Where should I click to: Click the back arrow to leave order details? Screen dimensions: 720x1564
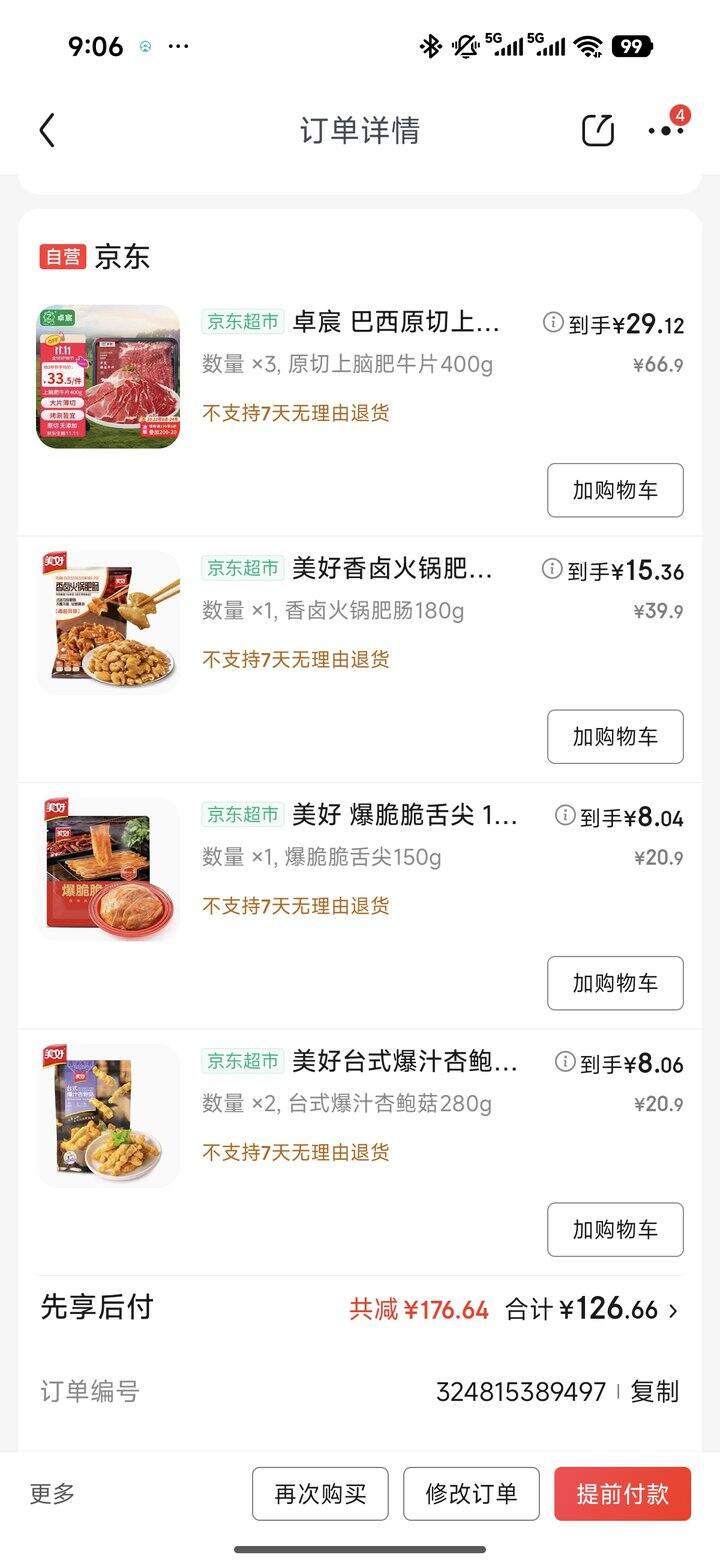47,130
